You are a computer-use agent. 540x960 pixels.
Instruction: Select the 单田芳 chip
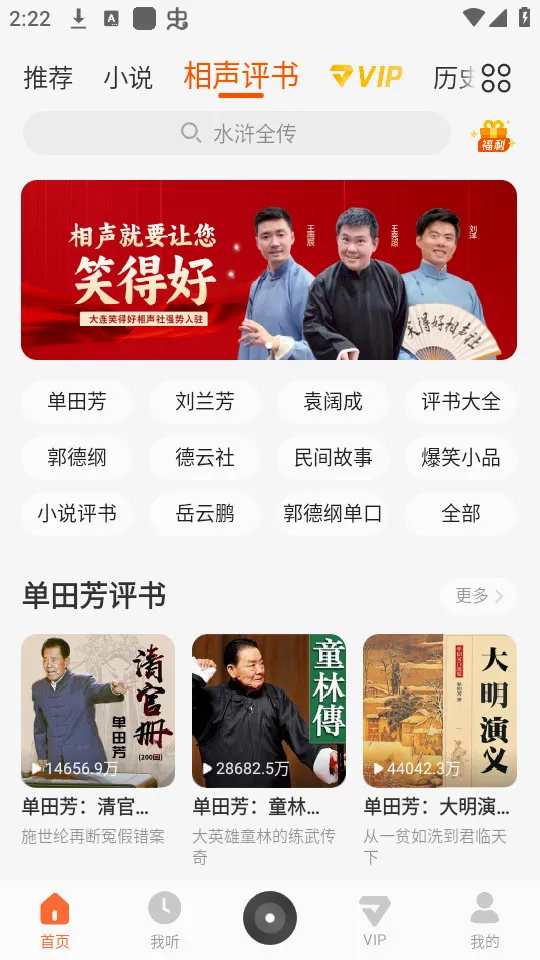pos(77,402)
